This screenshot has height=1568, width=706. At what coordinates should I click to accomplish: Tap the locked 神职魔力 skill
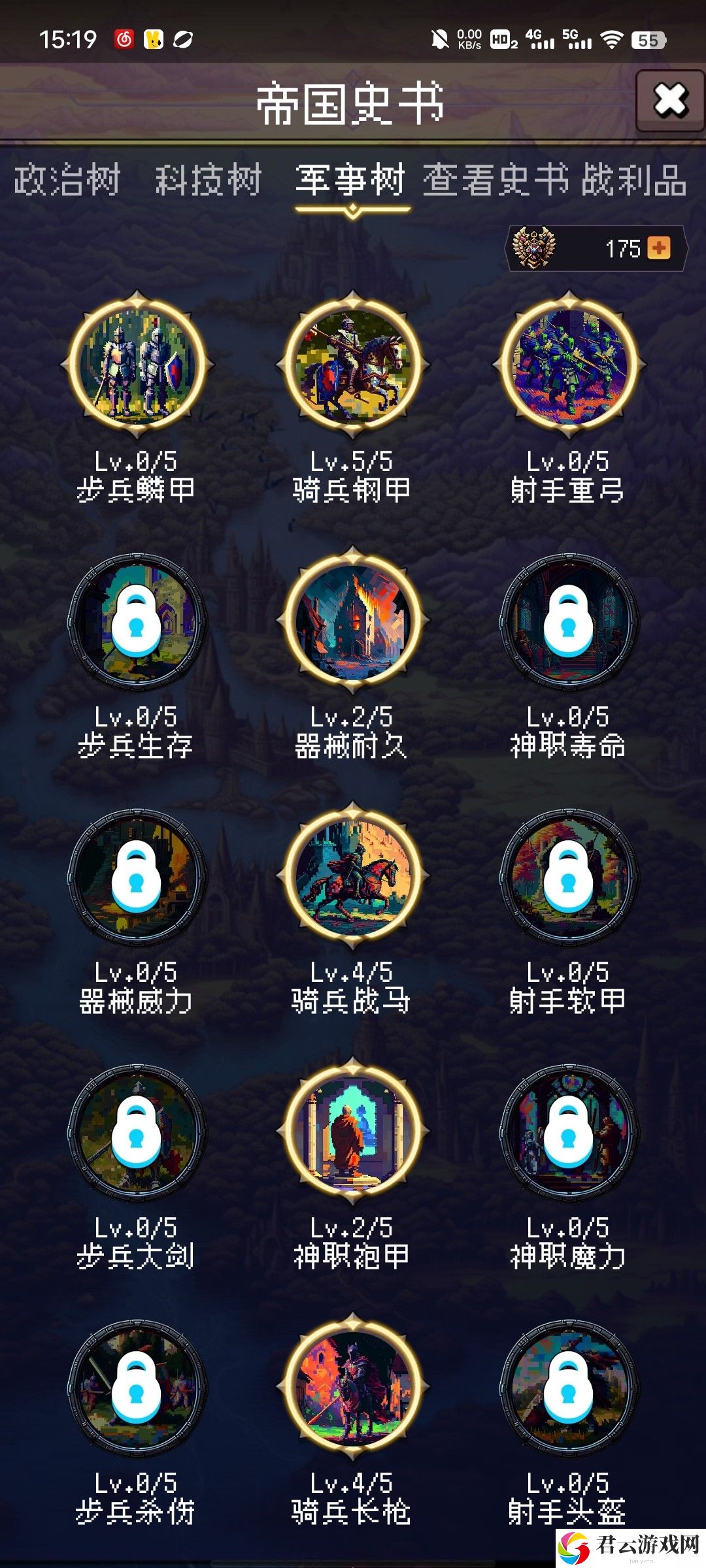click(x=568, y=1132)
